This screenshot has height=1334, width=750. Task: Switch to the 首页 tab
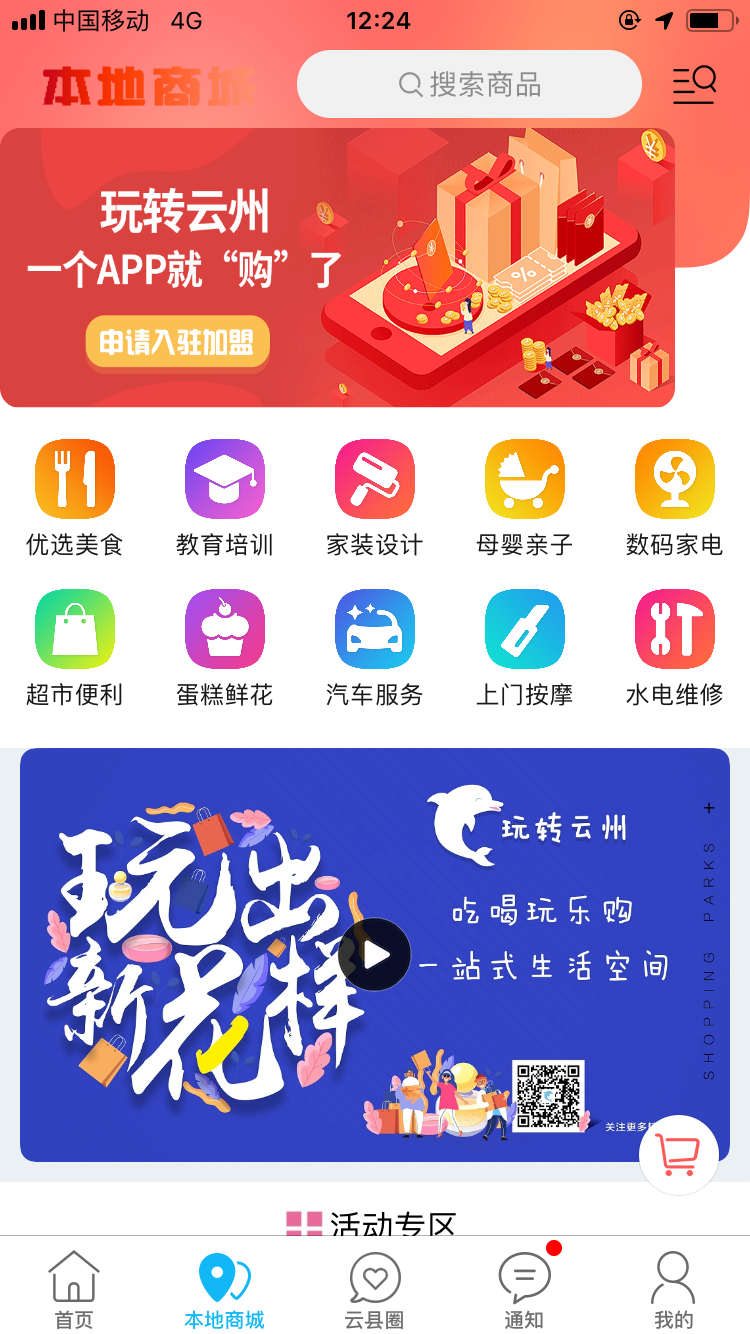pyautogui.click(x=75, y=1288)
